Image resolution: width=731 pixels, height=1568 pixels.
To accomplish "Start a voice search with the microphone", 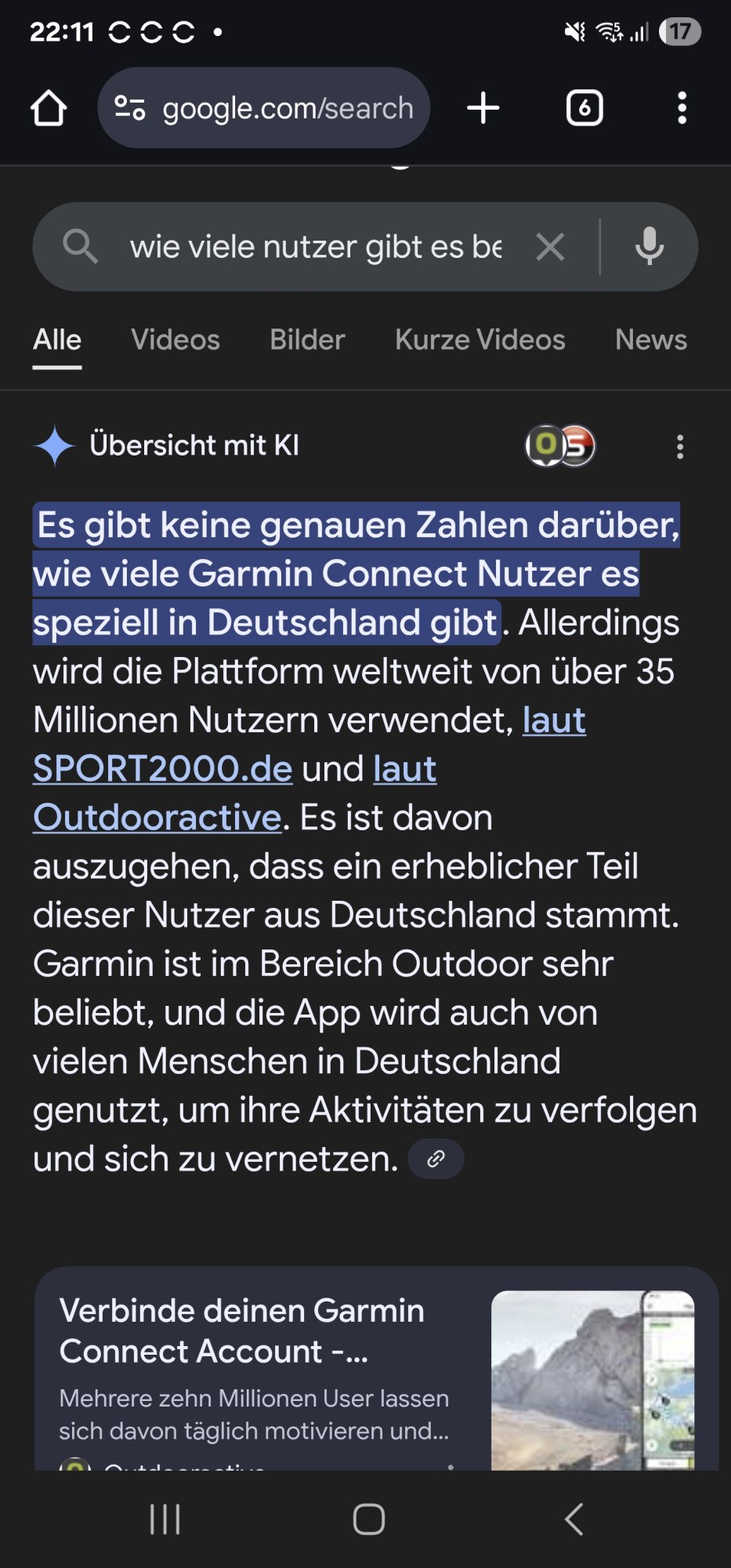I will click(x=649, y=247).
